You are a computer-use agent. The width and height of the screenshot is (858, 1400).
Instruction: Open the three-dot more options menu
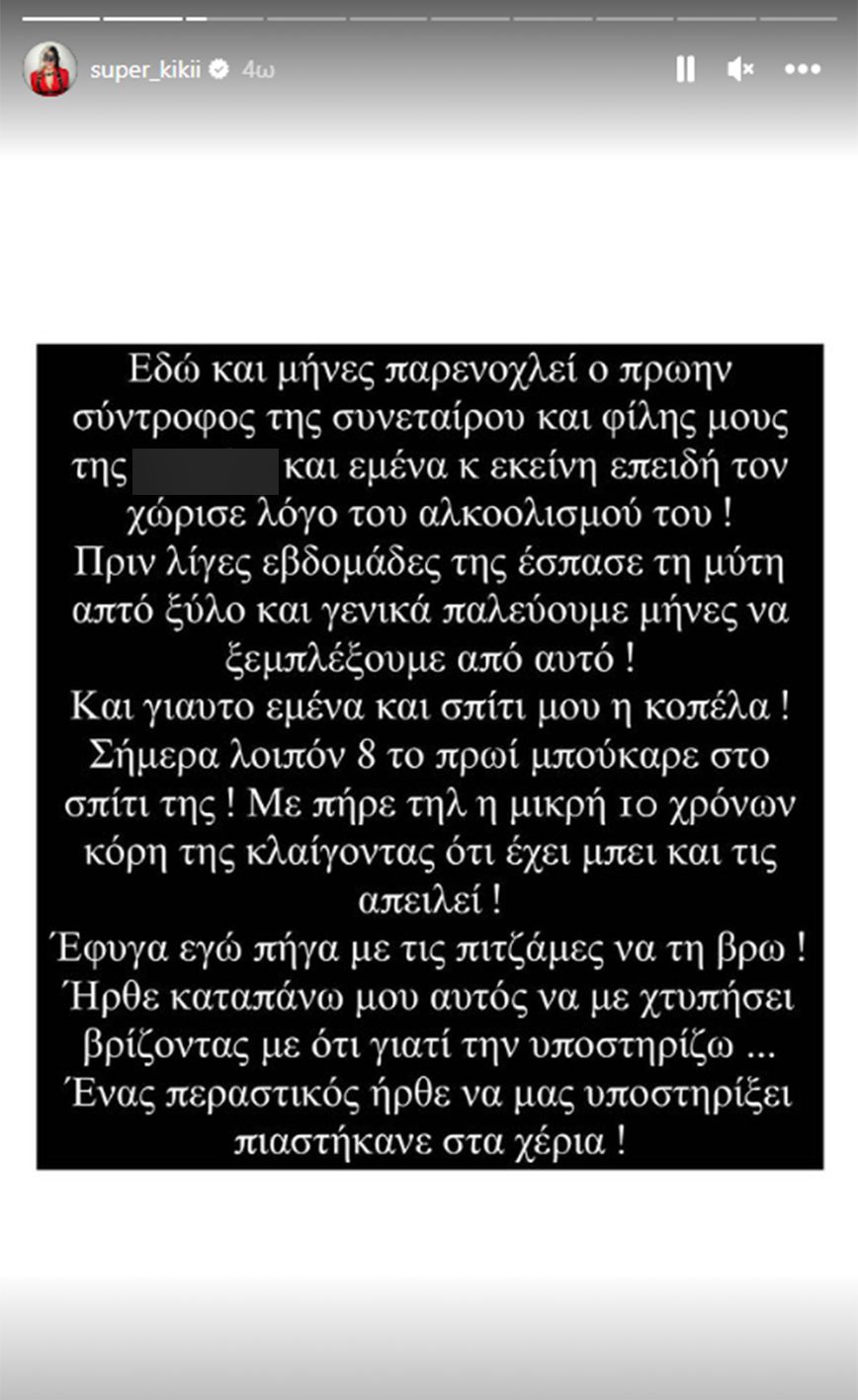(x=803, y=69)
